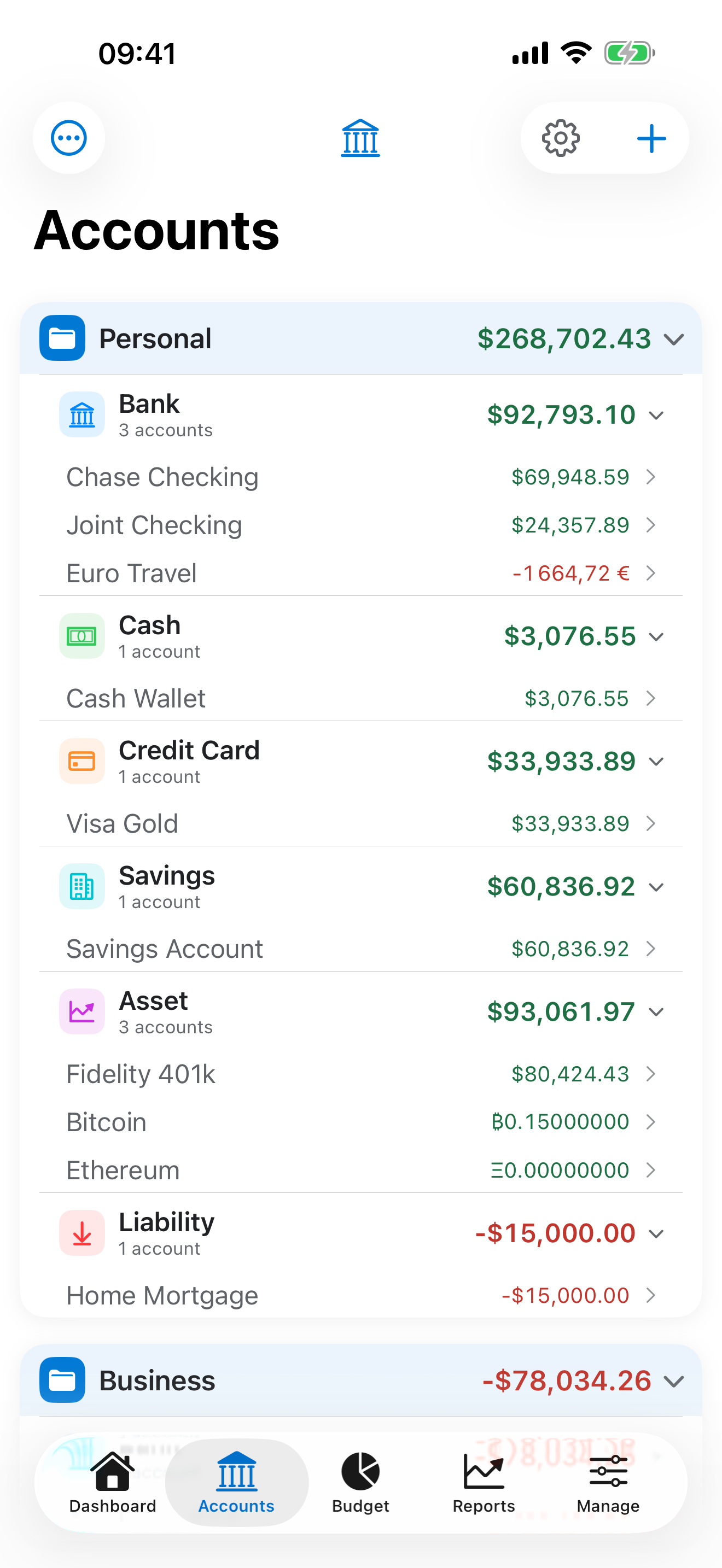Tap the Business folder icon

(x=61, y=1380)
